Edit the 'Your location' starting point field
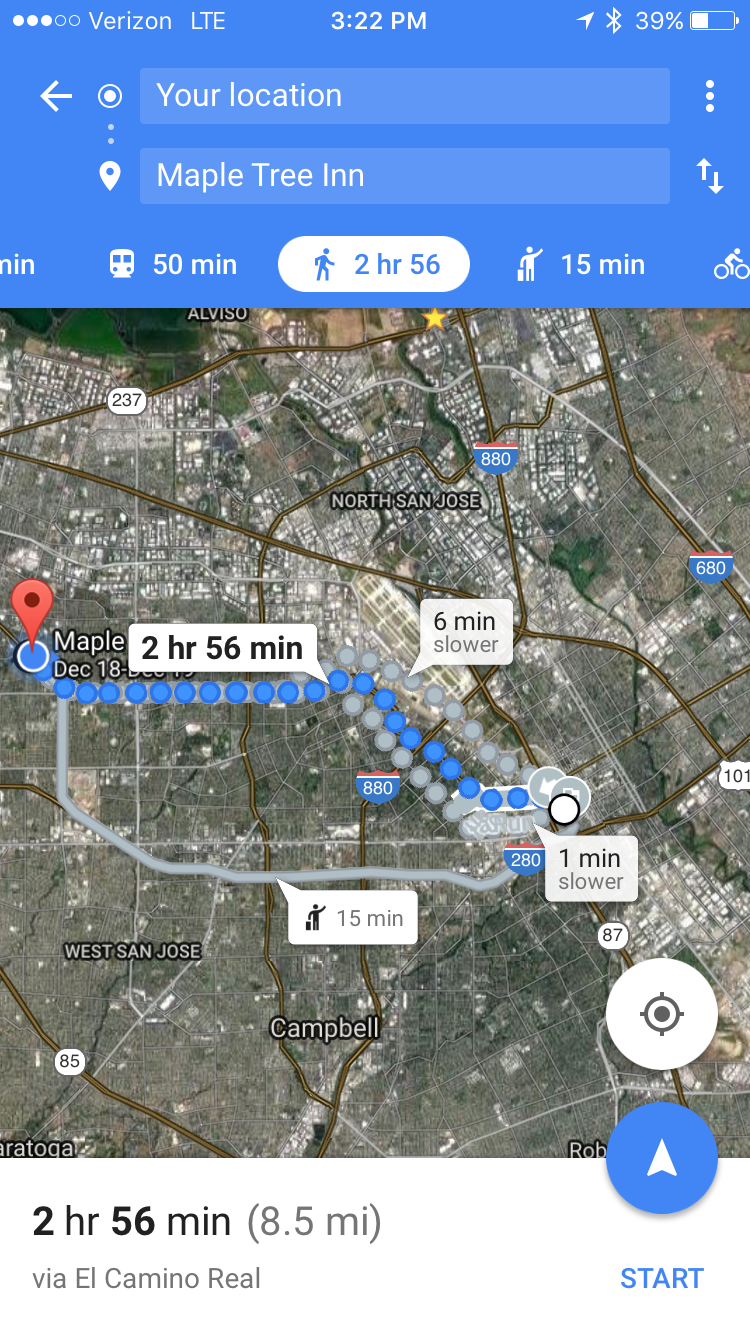 (x=404, y=96)
